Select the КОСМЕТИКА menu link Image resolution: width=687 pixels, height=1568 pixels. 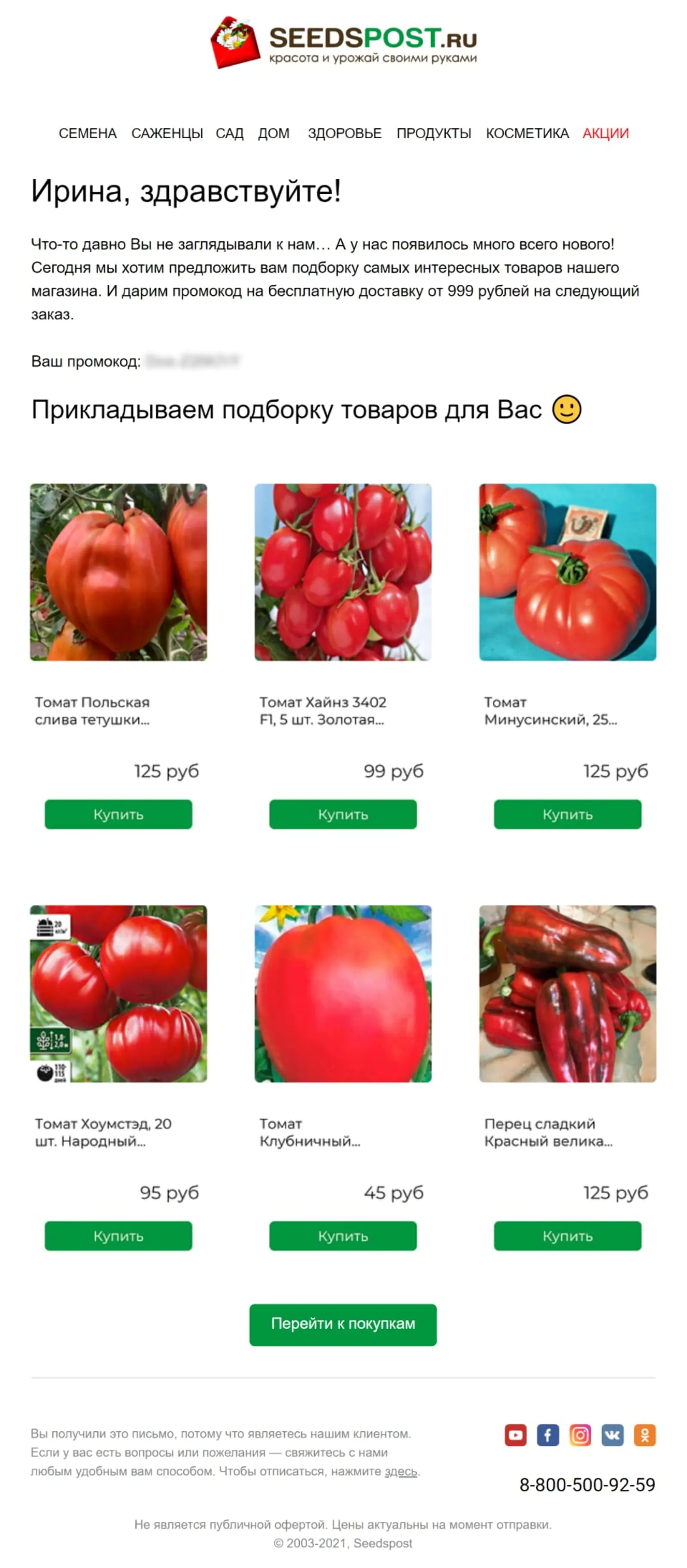pos(527,133)
